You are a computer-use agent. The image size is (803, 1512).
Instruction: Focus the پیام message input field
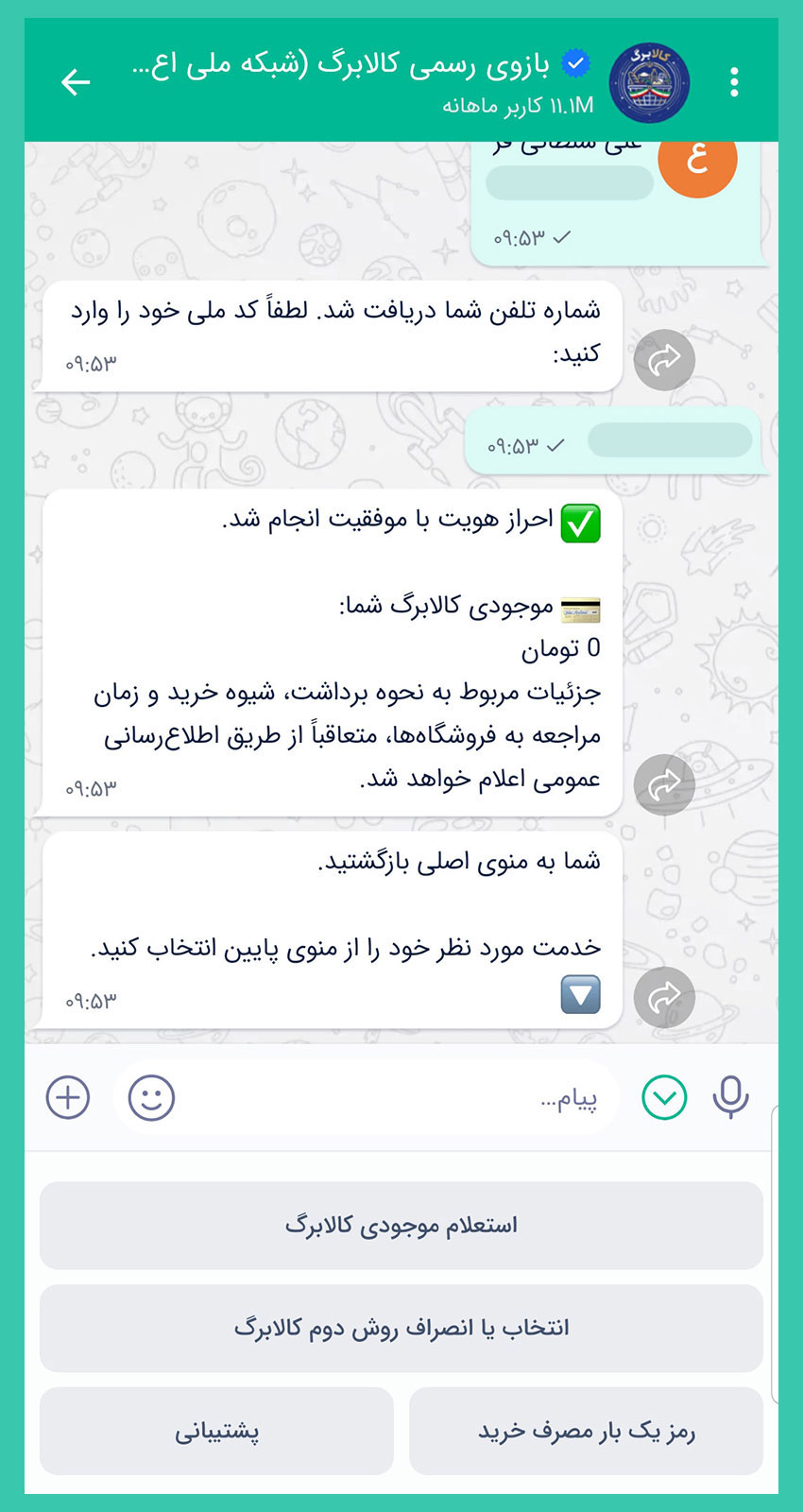point(378,1098)
